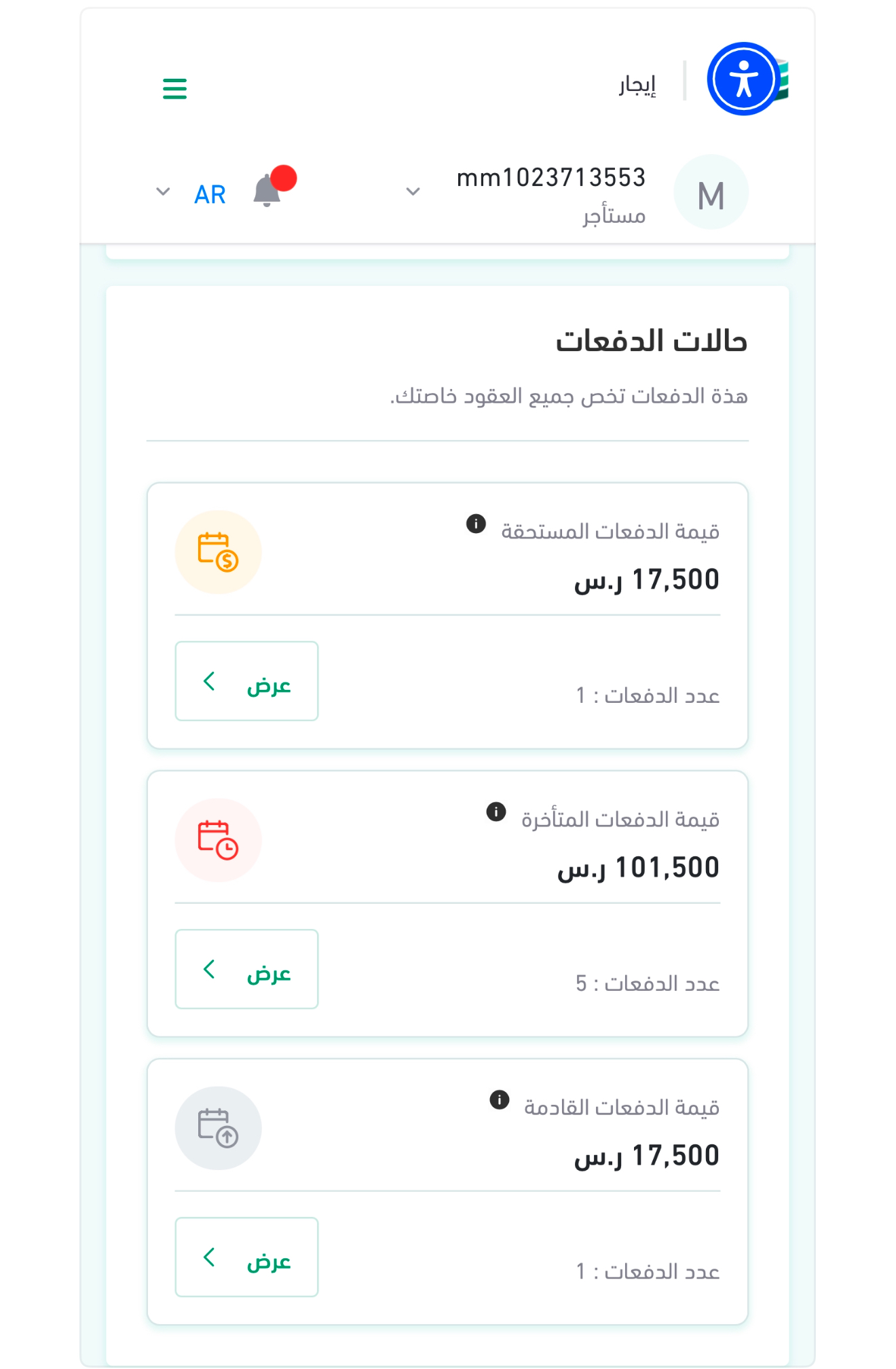This screenshot has height=1369, width=896.
Task: Expand the mm1023713553 account menu
Action: coord(413,192)
